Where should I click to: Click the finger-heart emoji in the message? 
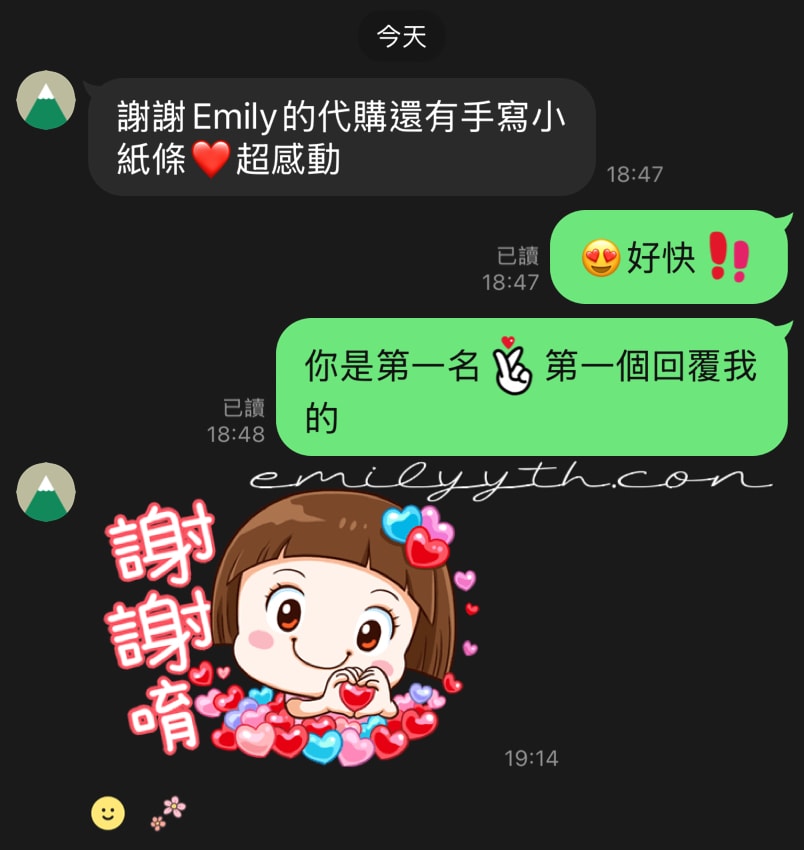click(x=511, y=370)
